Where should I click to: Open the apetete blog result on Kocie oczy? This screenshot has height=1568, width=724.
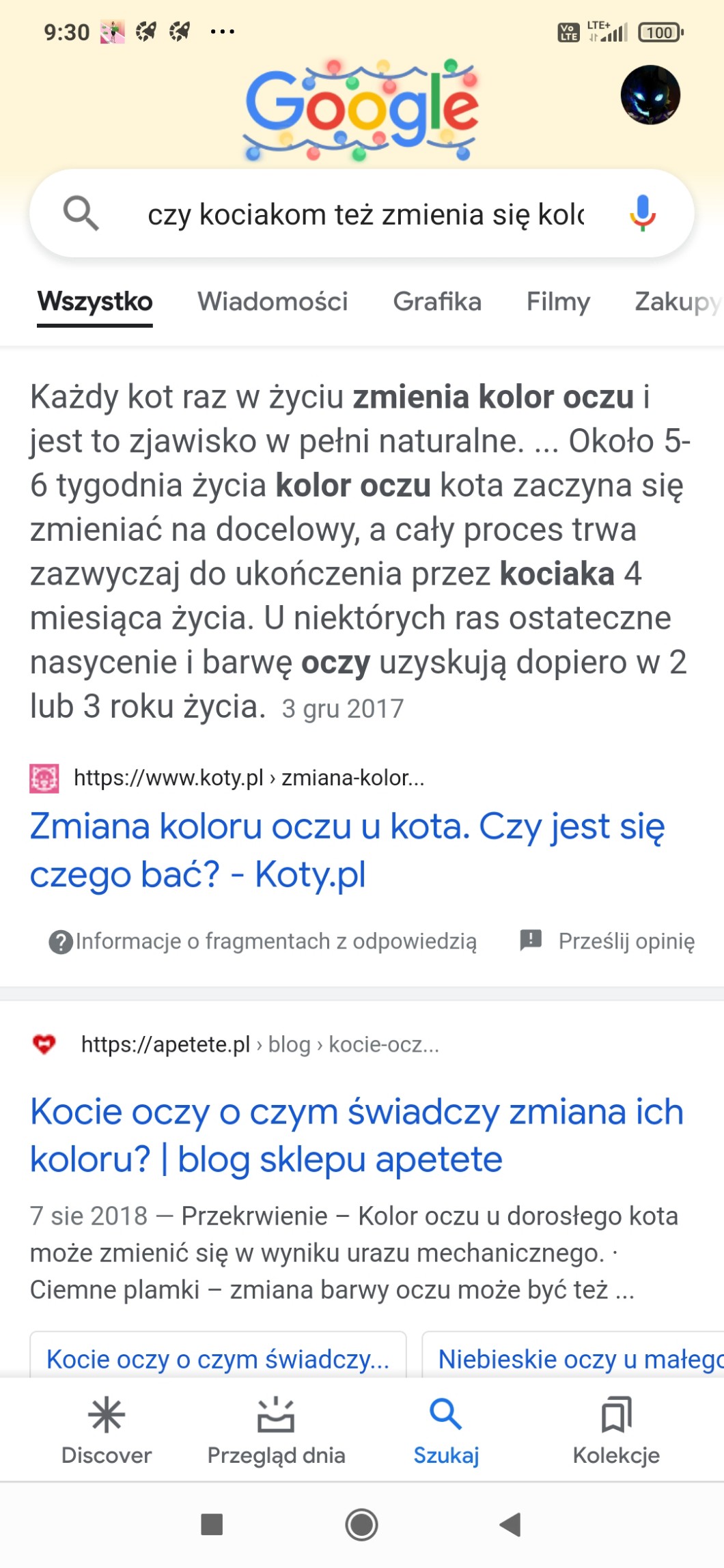coord(357,1134)
